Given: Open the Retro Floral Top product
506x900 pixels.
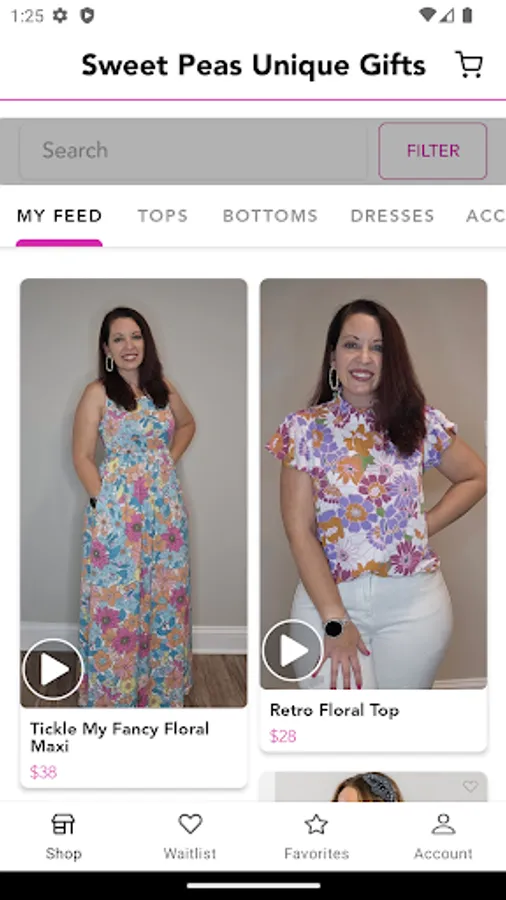Looking at the screenshot, I should tap(373, 515).
